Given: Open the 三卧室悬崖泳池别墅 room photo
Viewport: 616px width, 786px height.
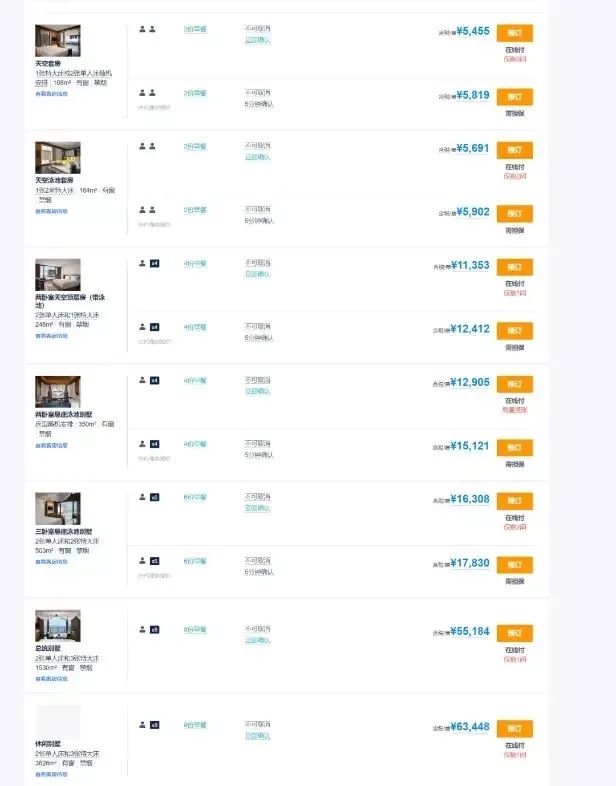Looking at the screenshot, I should pos(57,509).
